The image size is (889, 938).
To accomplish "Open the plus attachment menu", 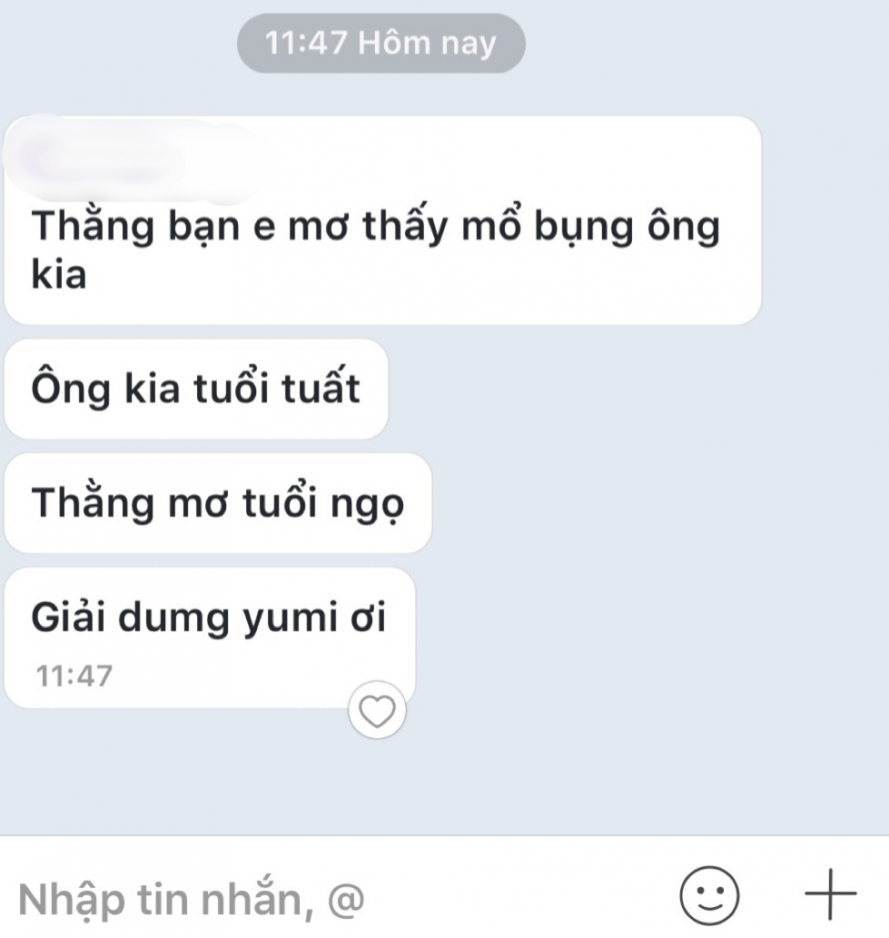I will coord(830,893).
